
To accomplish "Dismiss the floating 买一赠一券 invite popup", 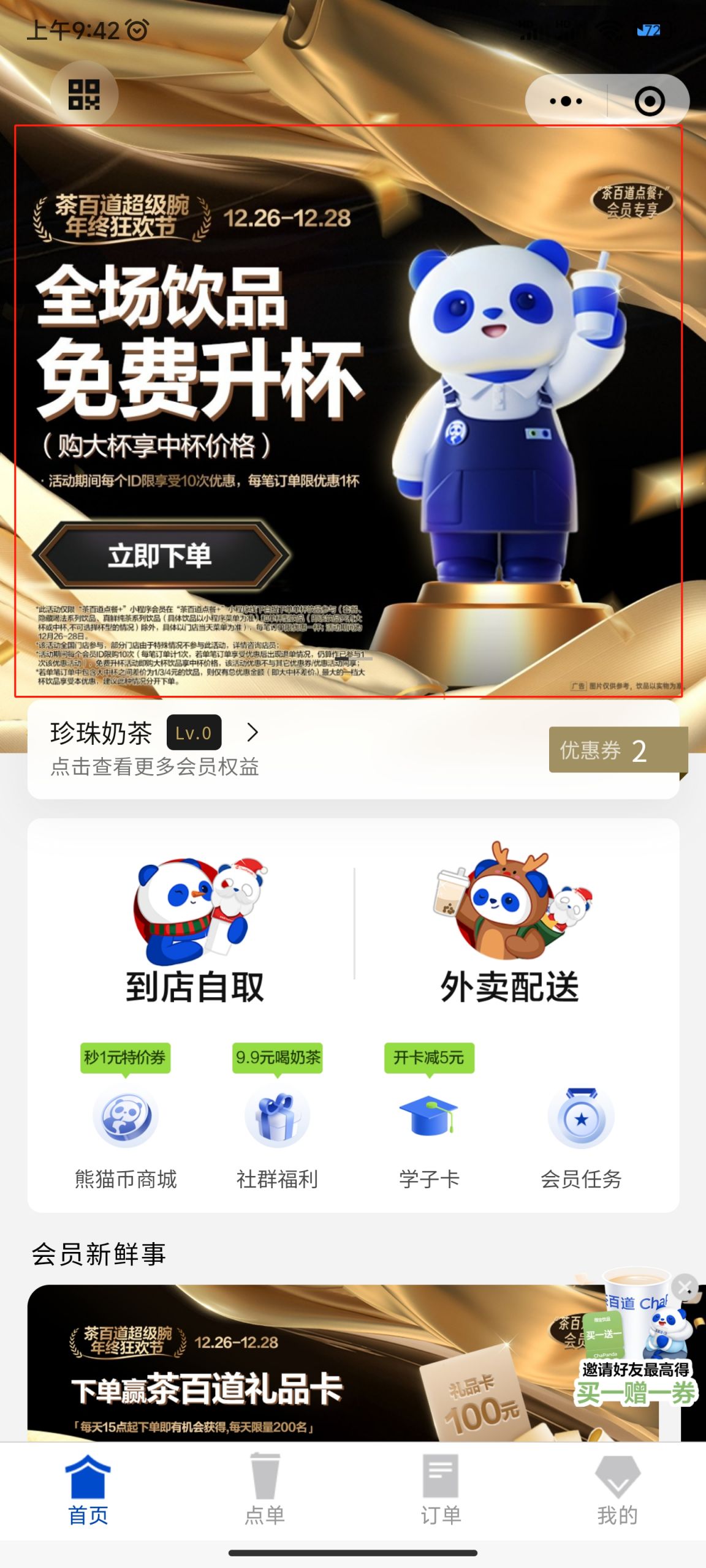I will tap(684, 1287).
